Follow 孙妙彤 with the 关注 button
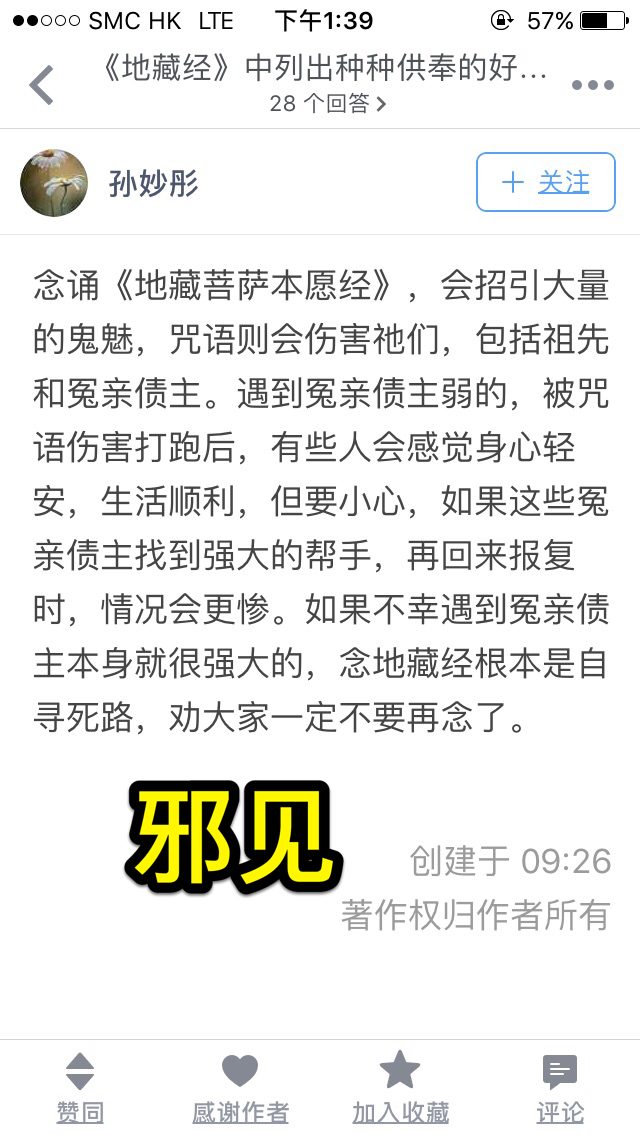Image resolution: width=640 pixels, height=1136 pixels. pyautogui.click(x=546, y=183)
